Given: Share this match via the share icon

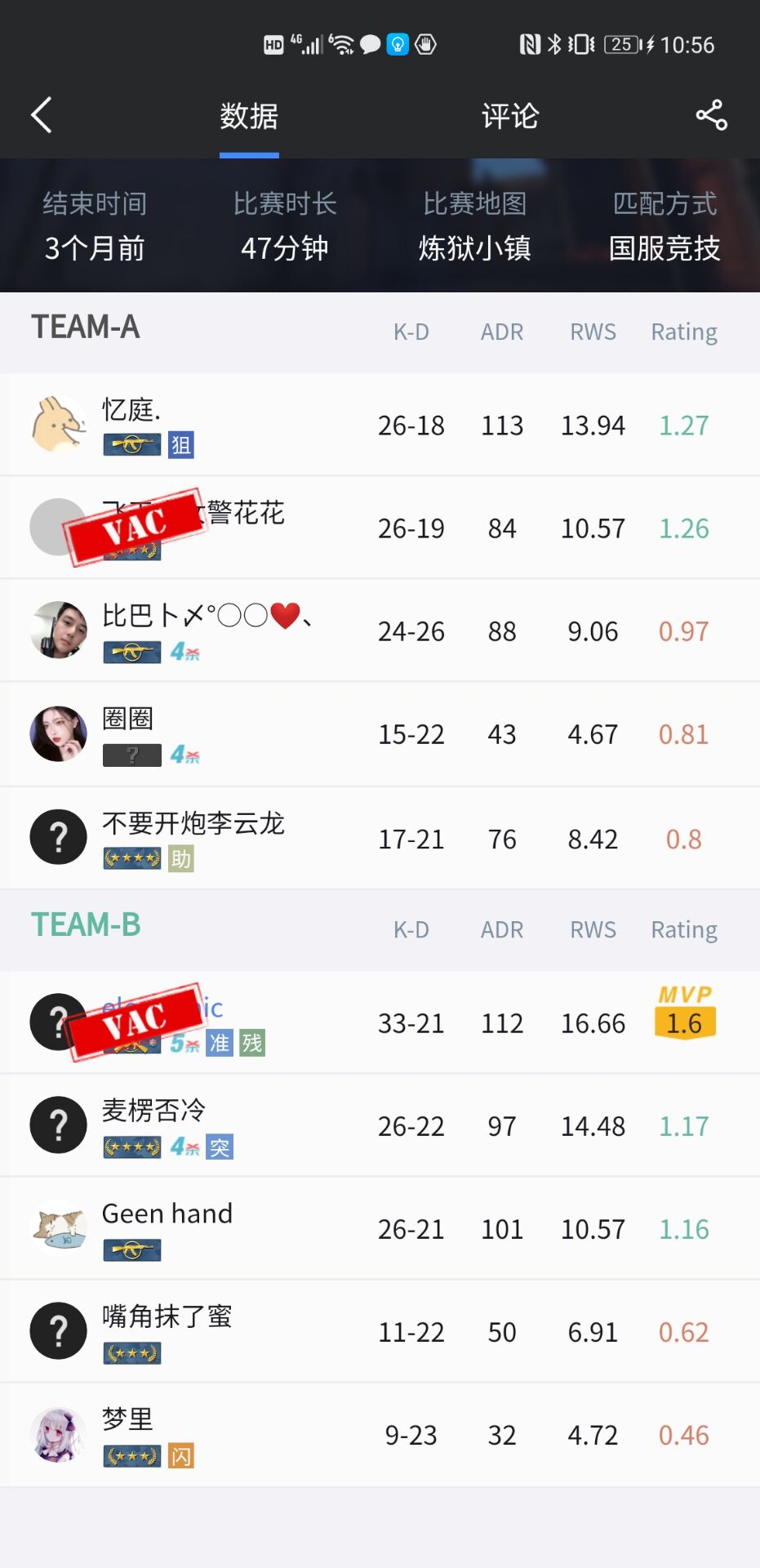Looking at the screenshot, I should click(x=711, y=115).
